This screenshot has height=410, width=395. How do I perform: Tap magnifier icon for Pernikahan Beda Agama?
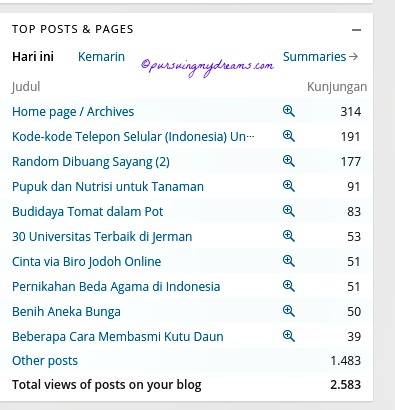click(289, 286)
